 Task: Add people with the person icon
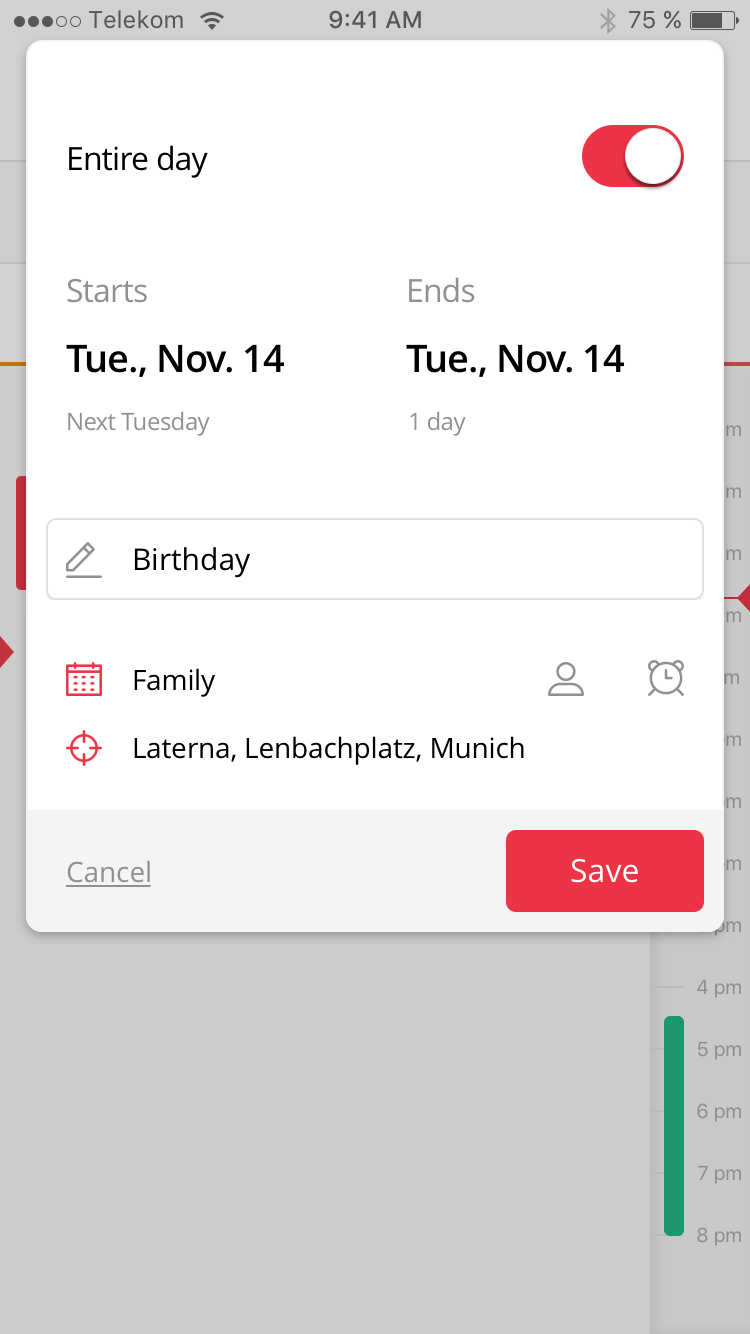click(566, 679)
